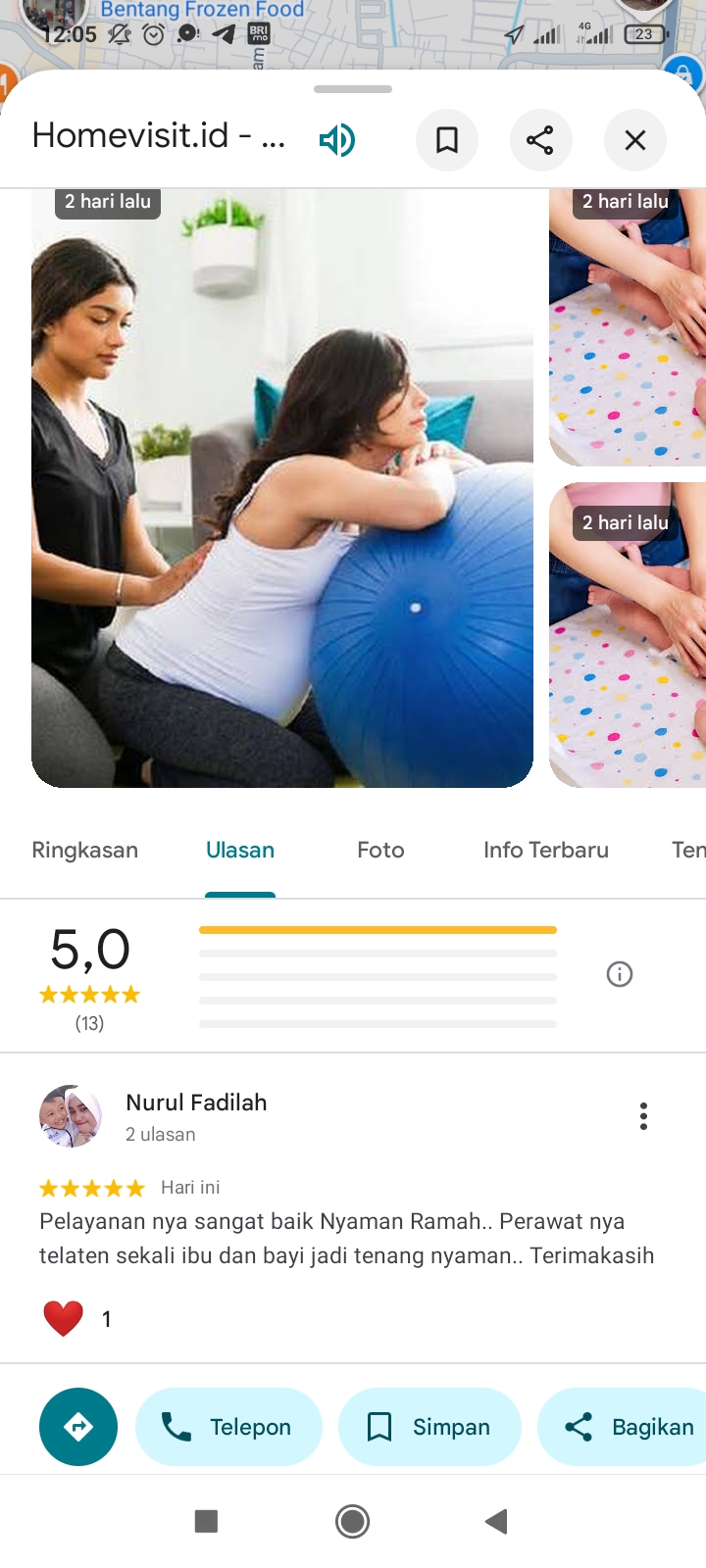Screen dimensions: 706x1568
Task: Bookmark this place from the header
Action: tap(447, 140)
